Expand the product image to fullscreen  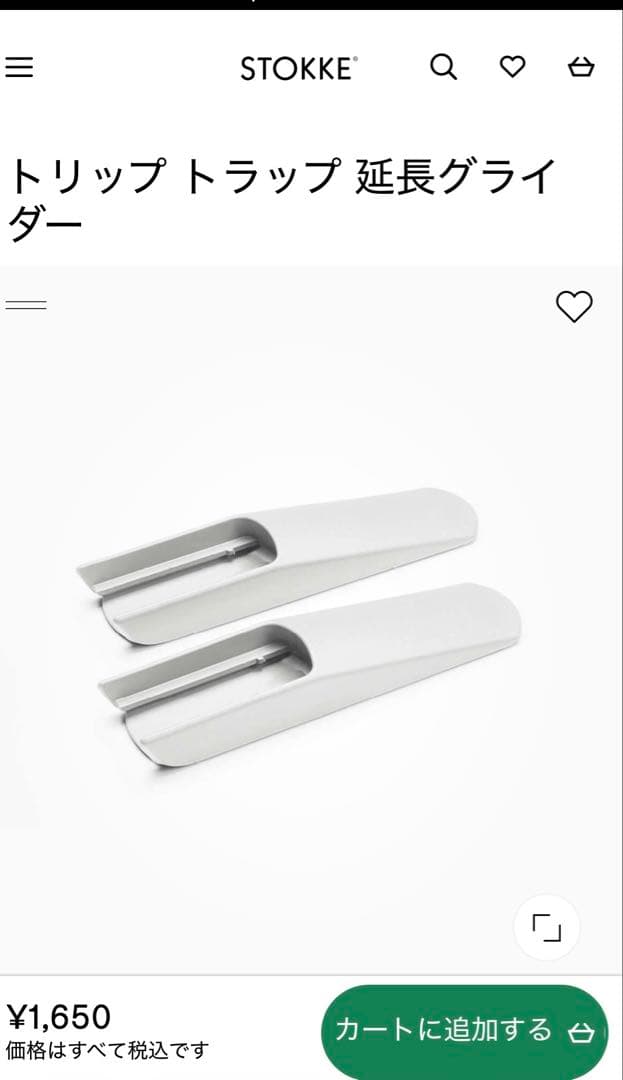pyautogui.click(x=547, y=928)
